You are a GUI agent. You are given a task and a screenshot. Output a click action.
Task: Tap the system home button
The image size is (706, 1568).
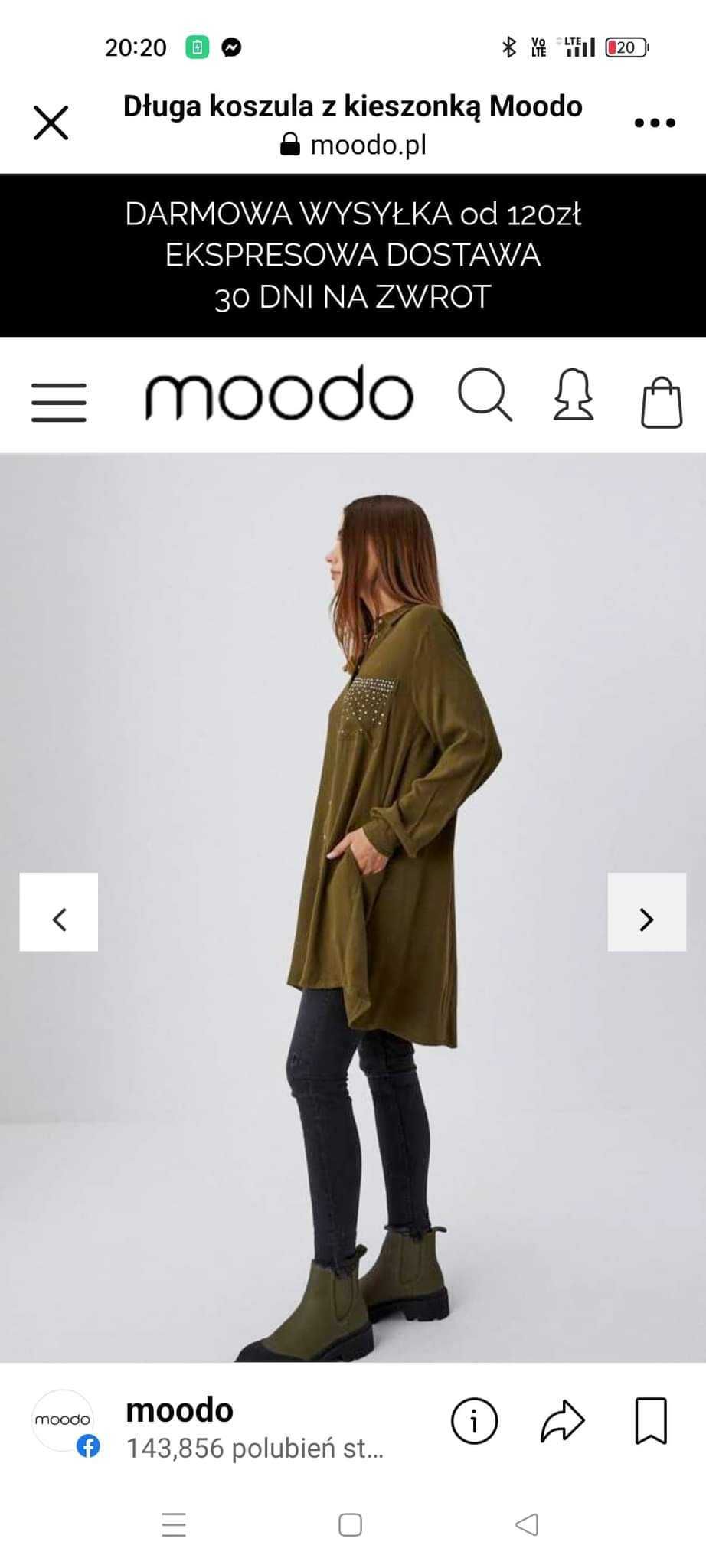350,1524
